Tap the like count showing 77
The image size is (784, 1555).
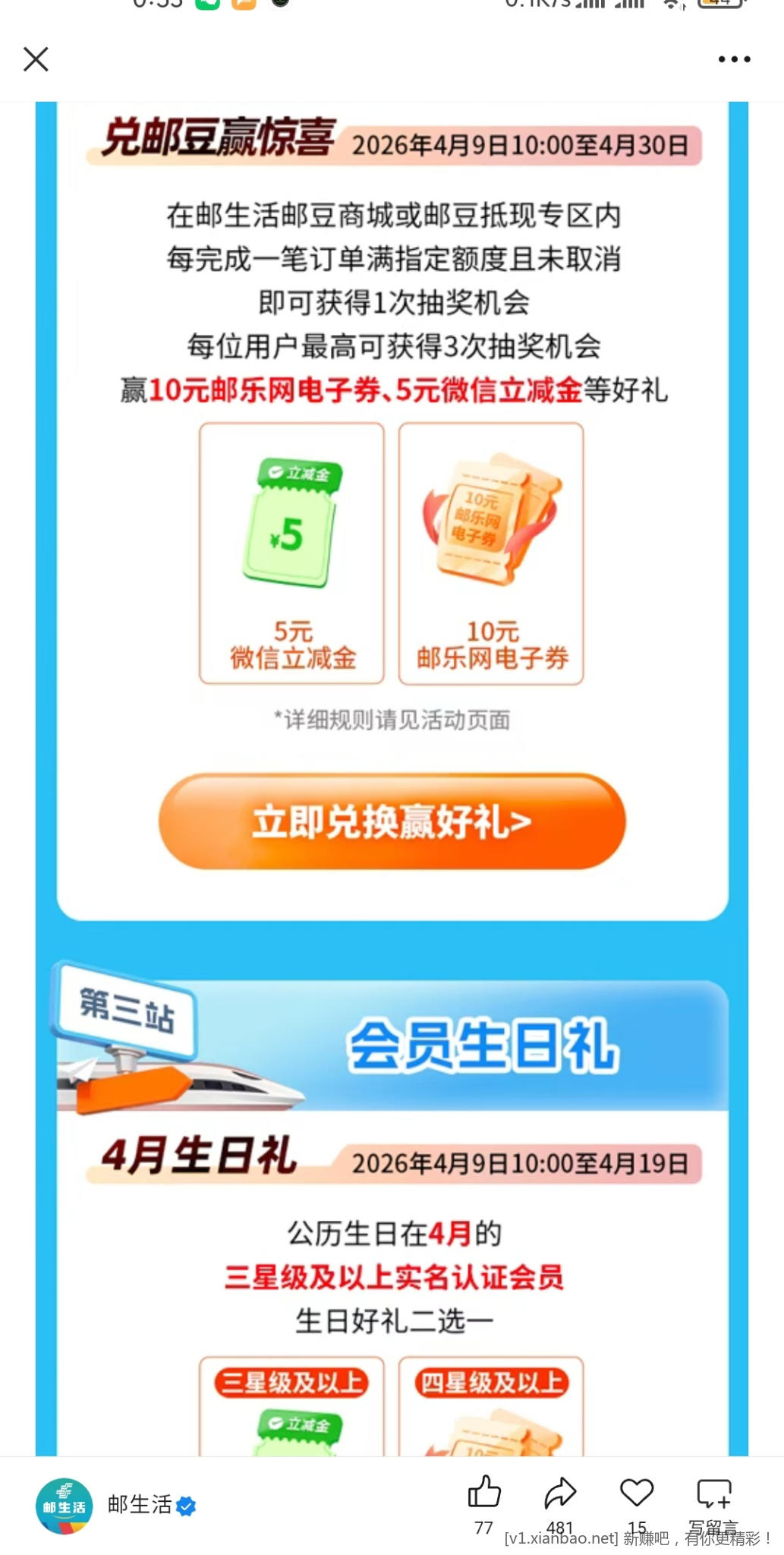pyautogui.click(x=484, y=1526)
